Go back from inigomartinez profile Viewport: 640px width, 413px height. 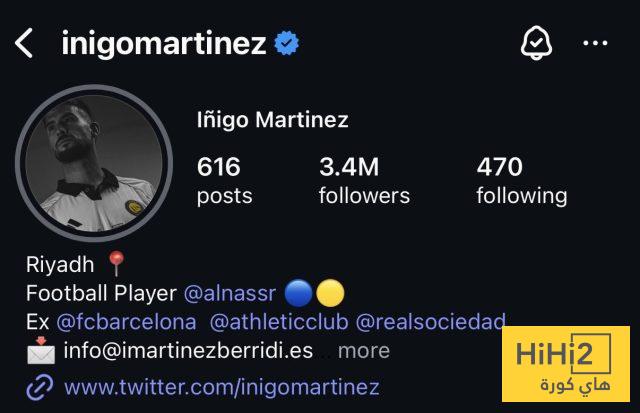[x=25, y=43]
